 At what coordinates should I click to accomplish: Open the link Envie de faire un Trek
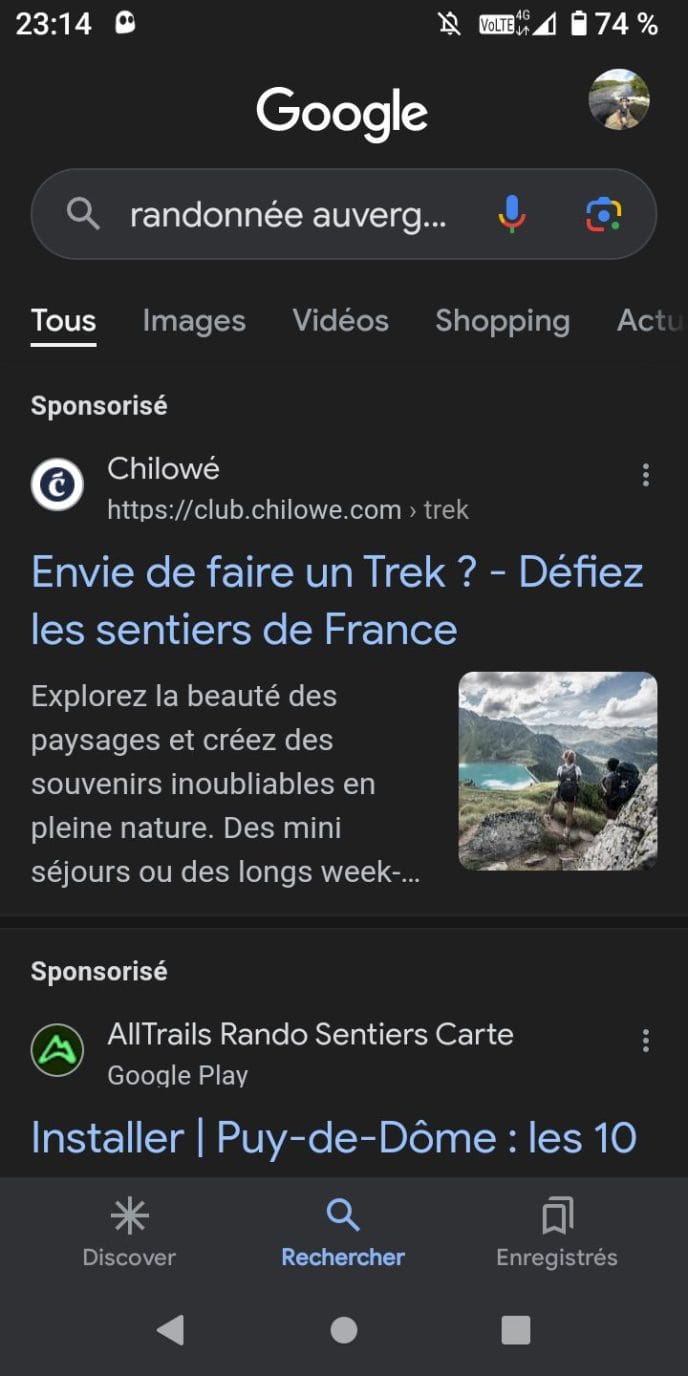coord(337,600)
